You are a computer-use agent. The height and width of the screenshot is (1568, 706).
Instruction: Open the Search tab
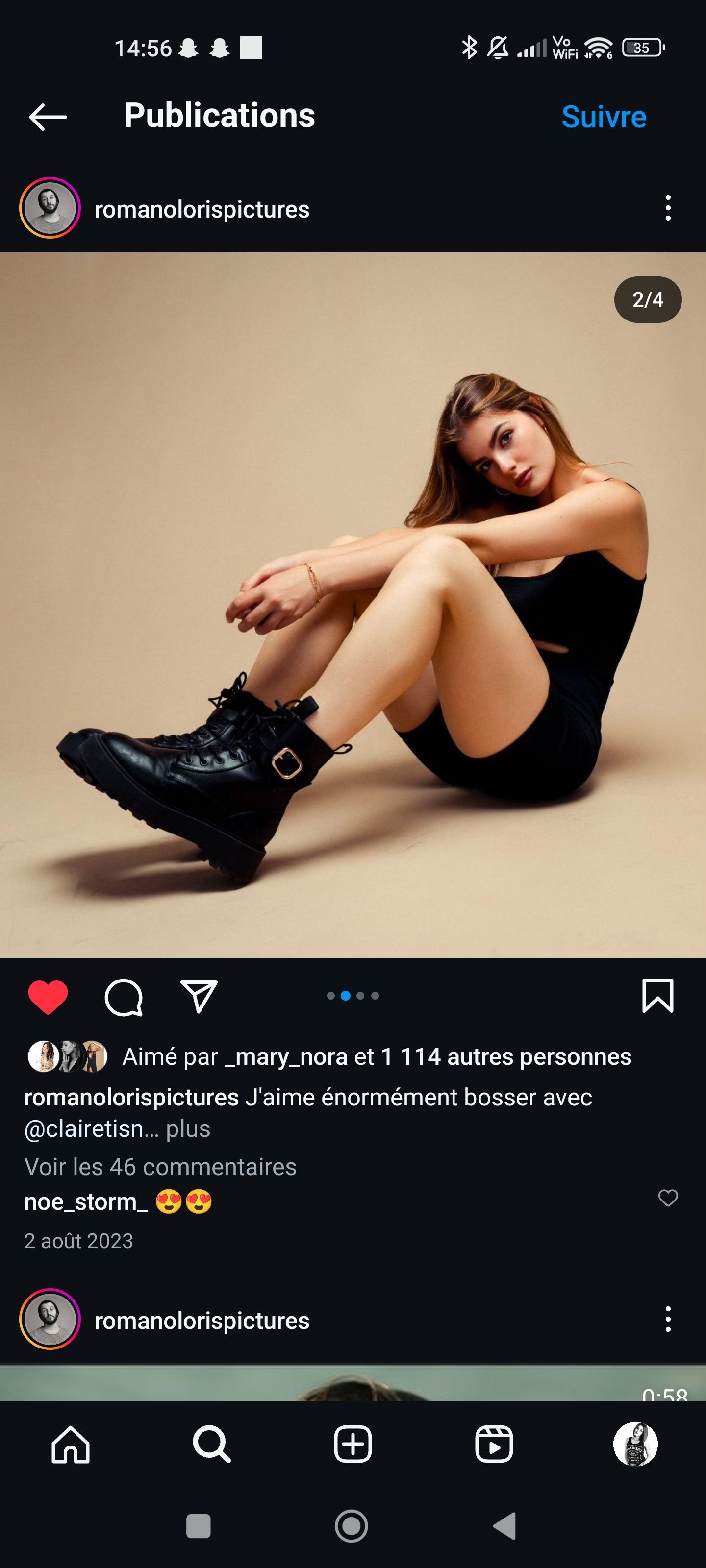pyautogui.click(x=211, y=1444)
